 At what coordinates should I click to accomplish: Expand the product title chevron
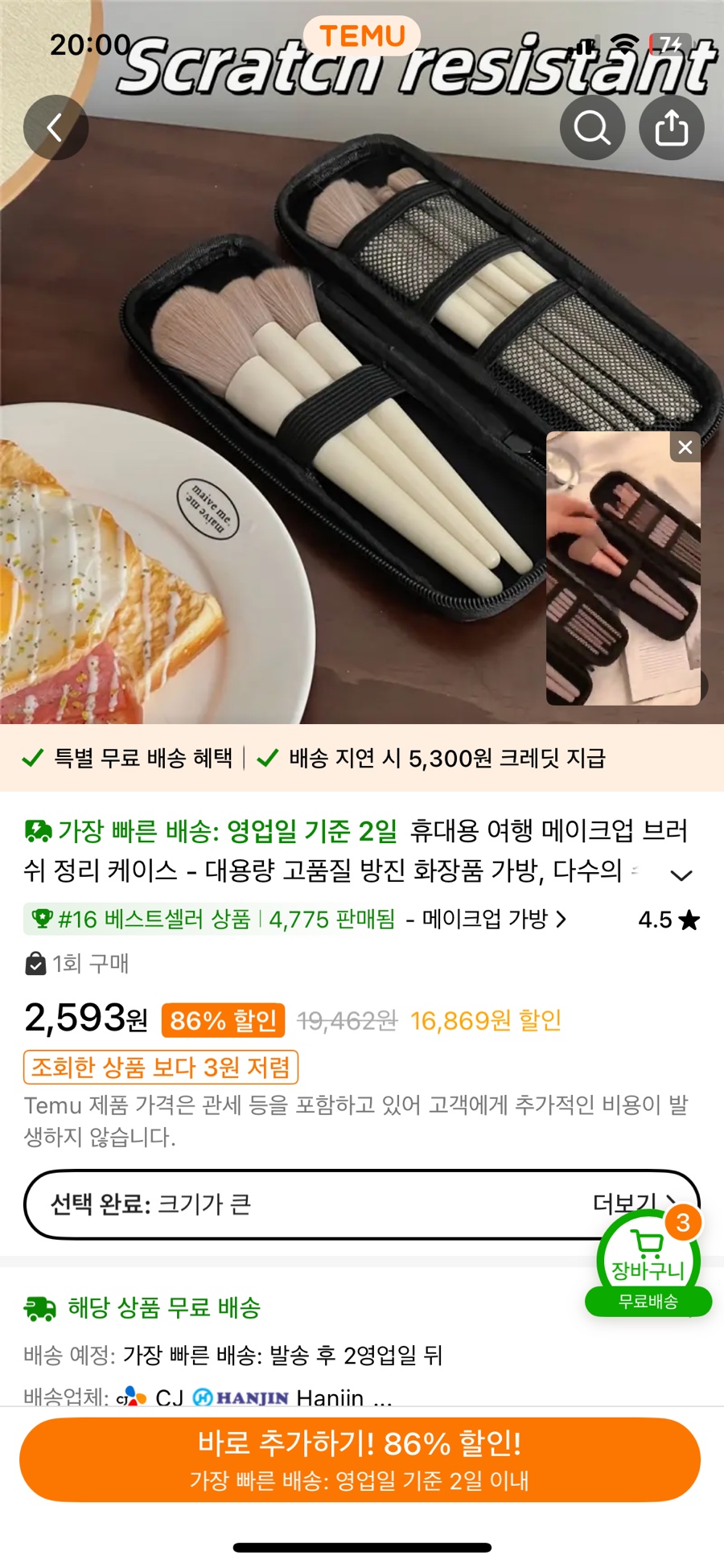point(681,875)
